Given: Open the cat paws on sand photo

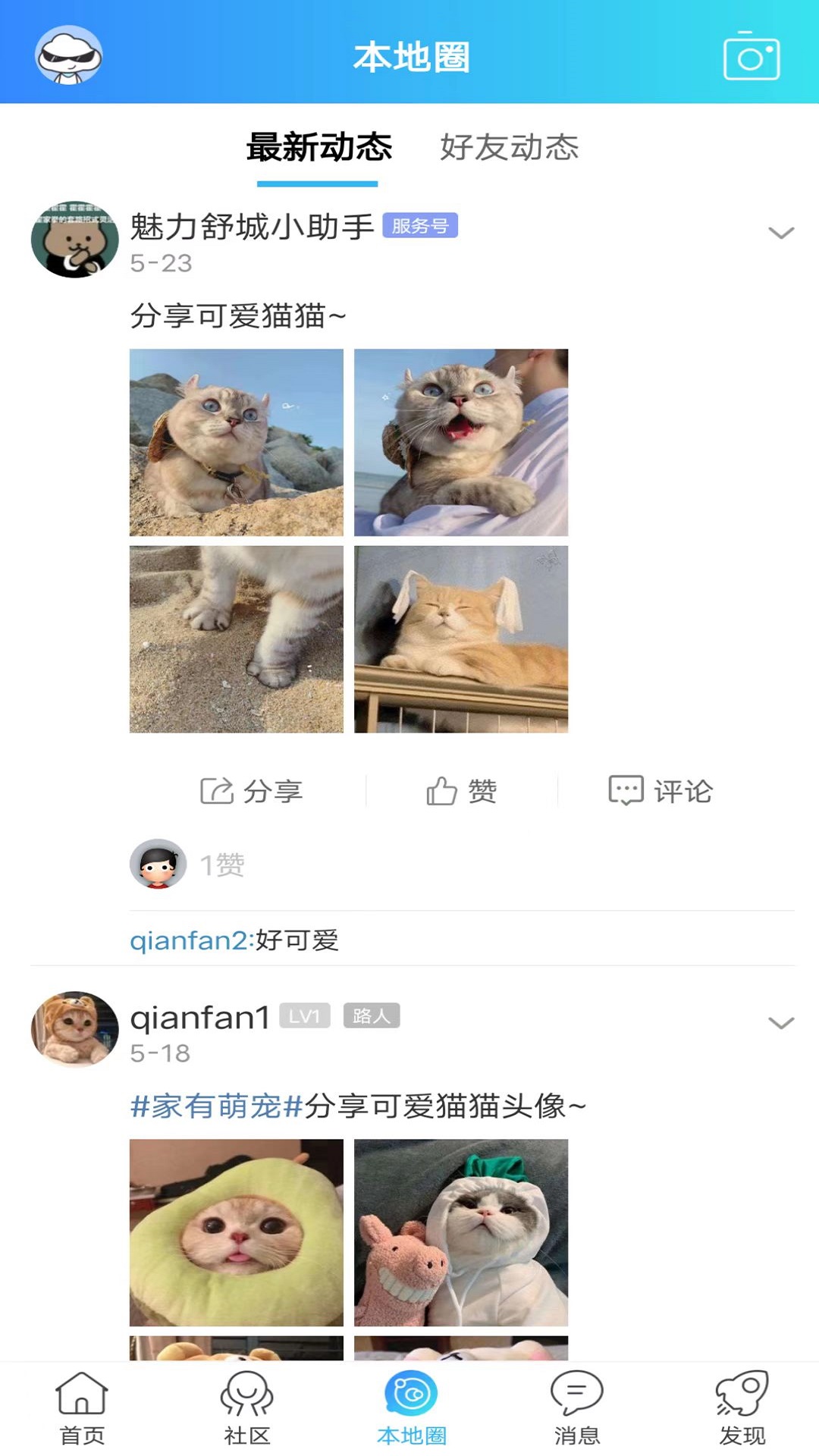Looking at the screenshot, I should click(x=236, y=639).
